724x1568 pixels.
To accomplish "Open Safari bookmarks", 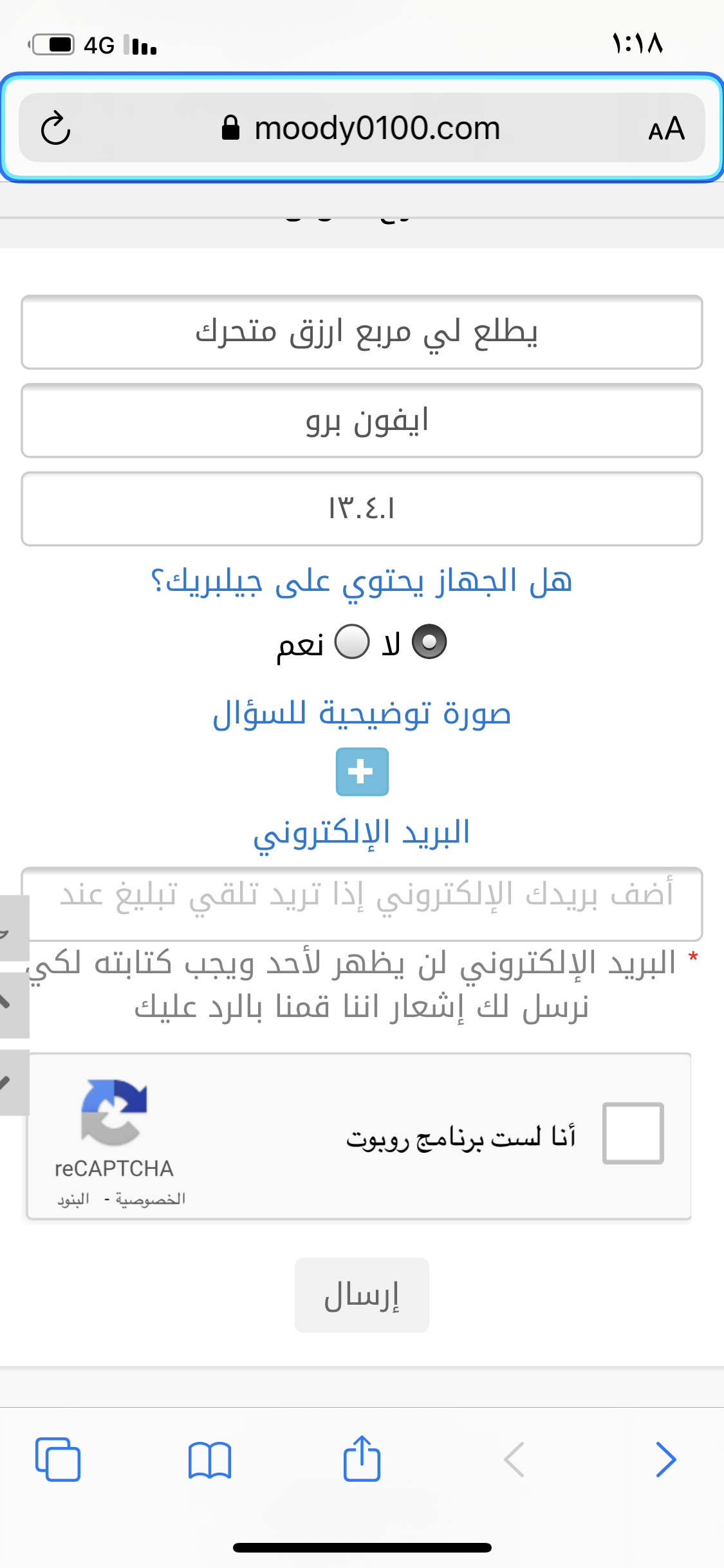I will [210, 1460].
